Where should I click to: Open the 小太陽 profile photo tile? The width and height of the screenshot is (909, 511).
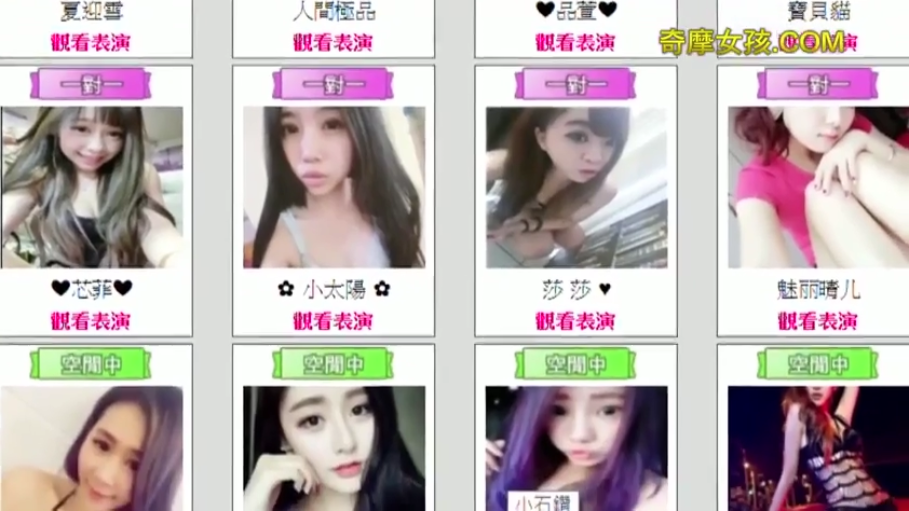click(333, 187)
